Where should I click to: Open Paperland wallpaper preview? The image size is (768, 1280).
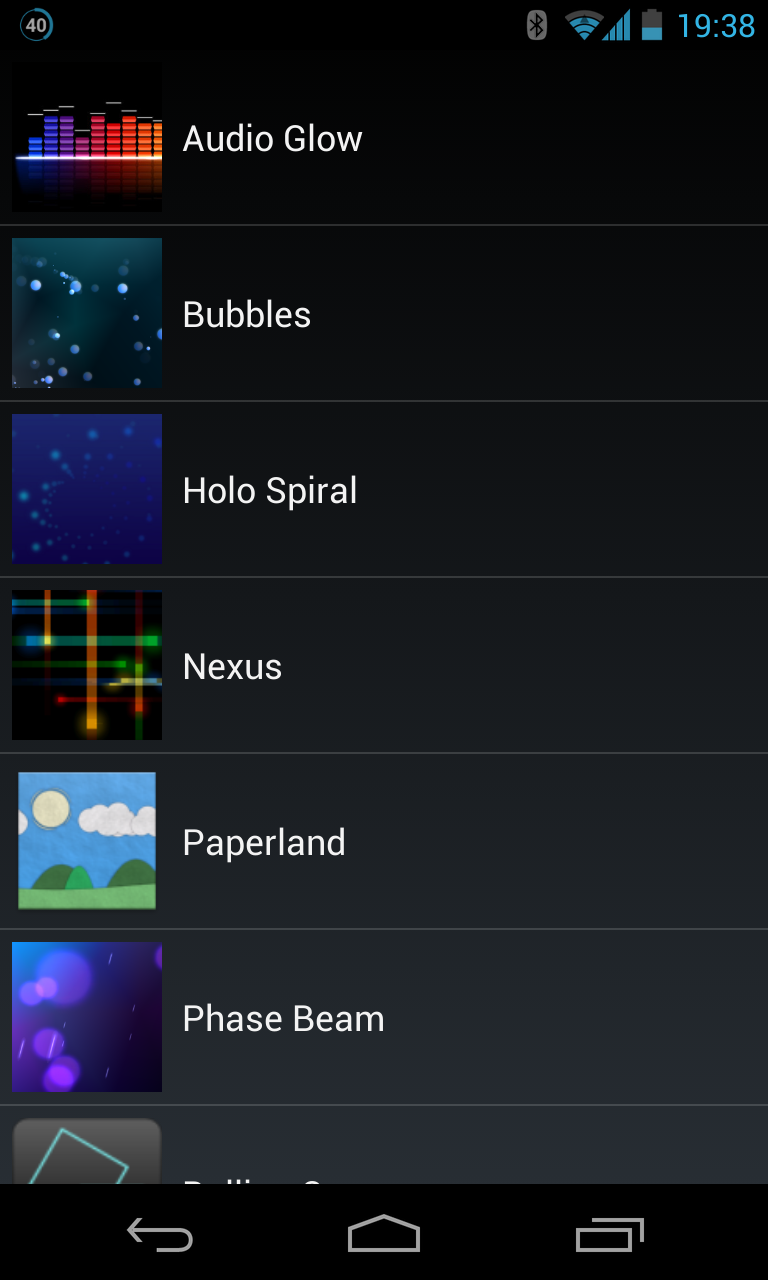384,842
